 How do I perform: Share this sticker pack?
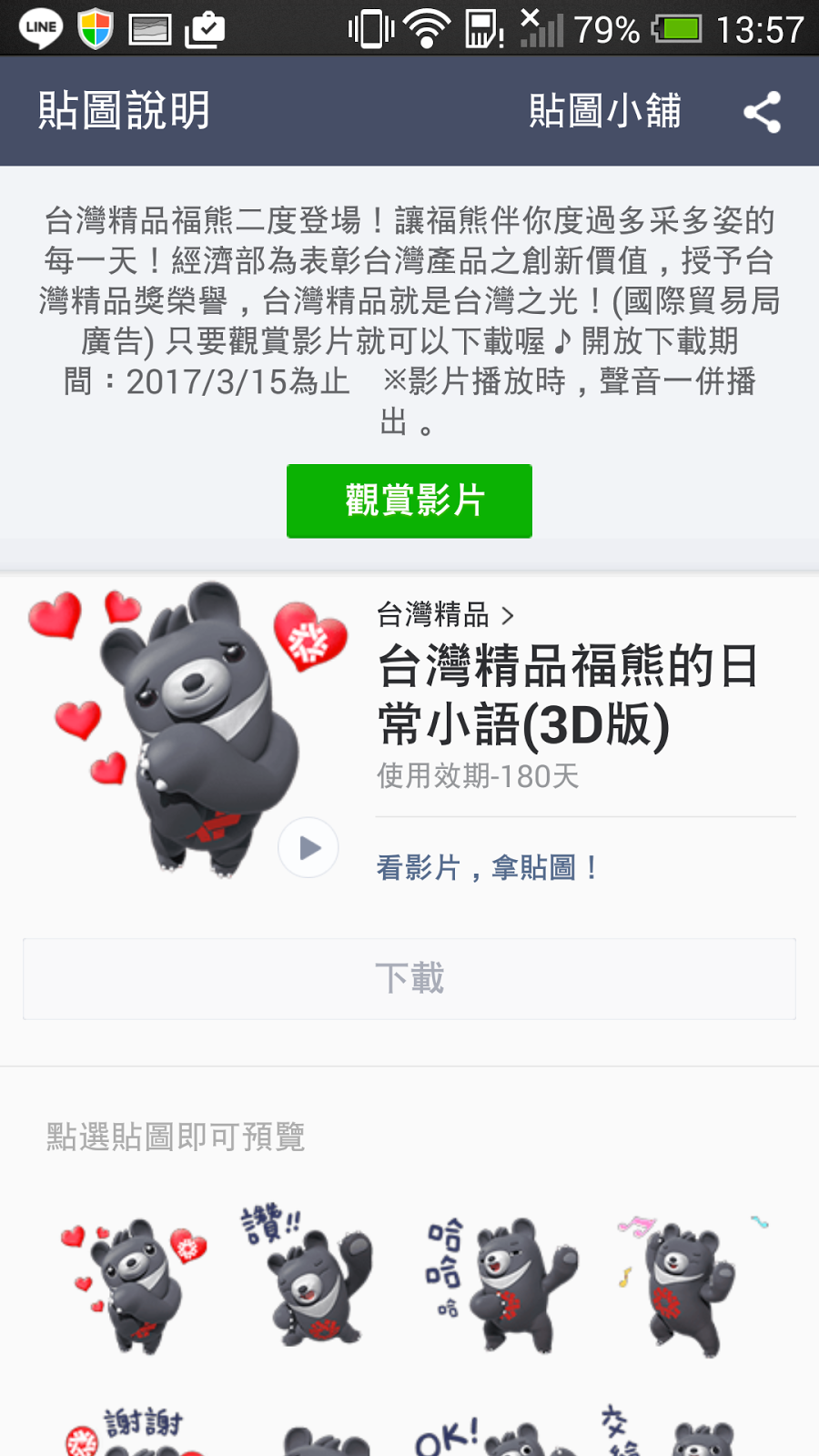tap(763, 112)
